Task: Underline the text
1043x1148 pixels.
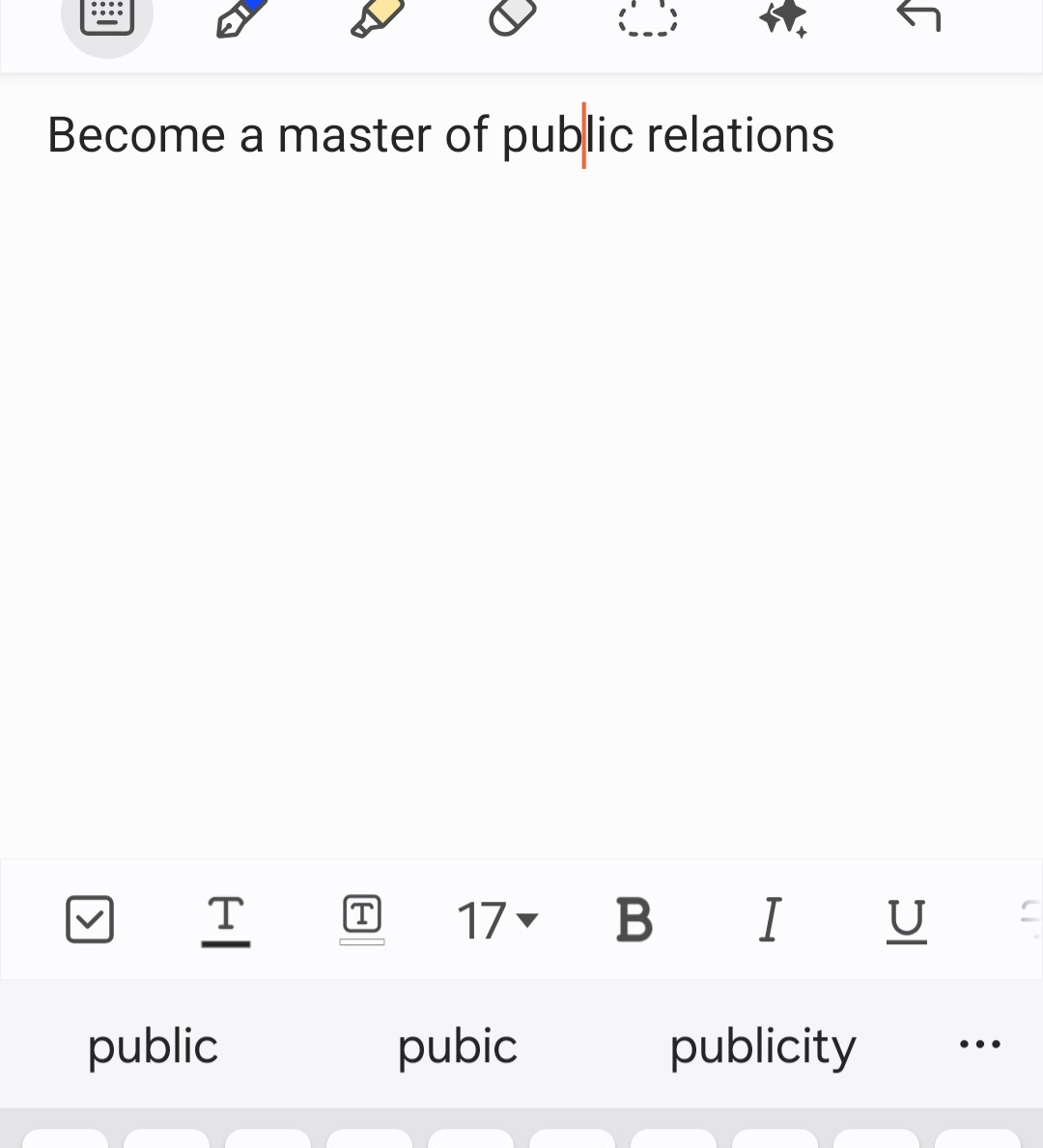Action: point(906,920)
